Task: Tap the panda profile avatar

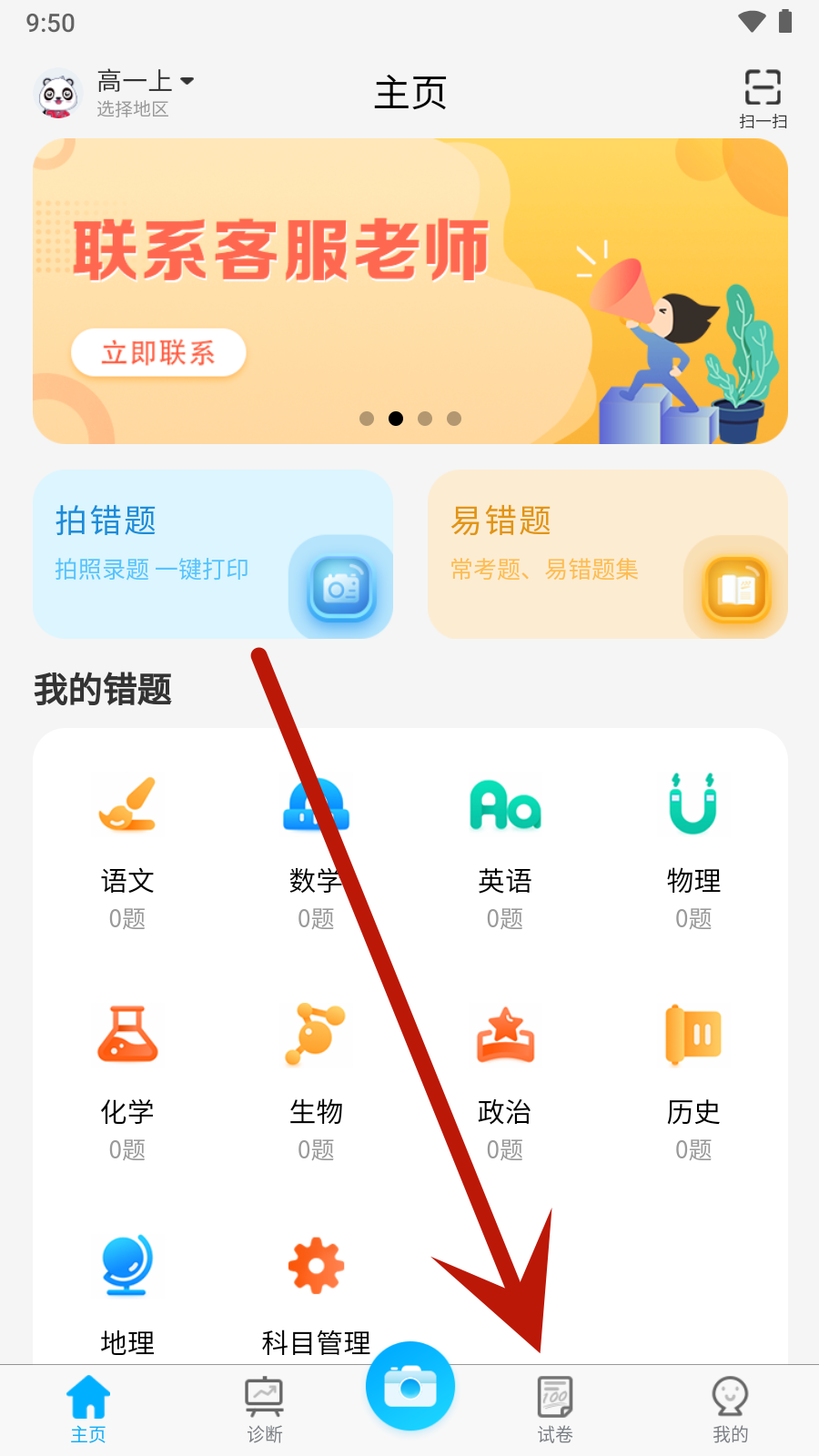Action: [58, 95]
